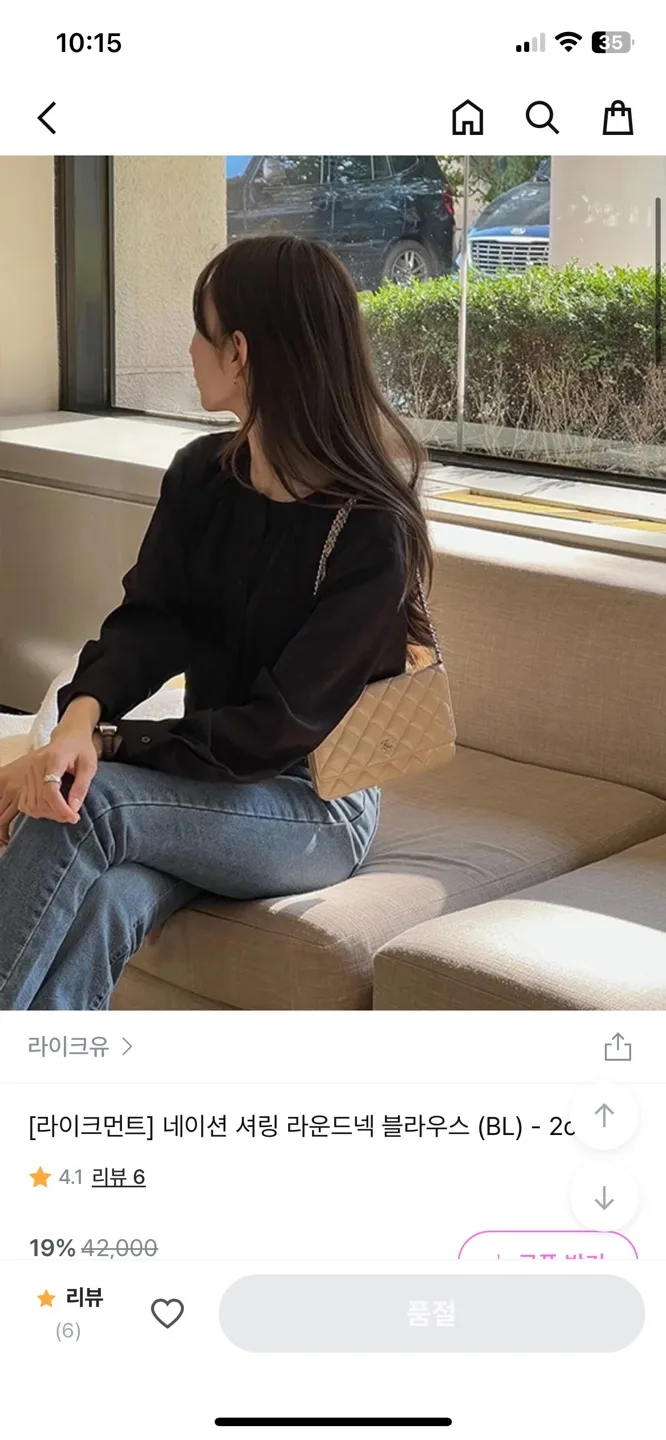Open the shopping bag cart
The width and height of the screenshot is (666, 1440).
pyautogui.click(x=618, y=118)
